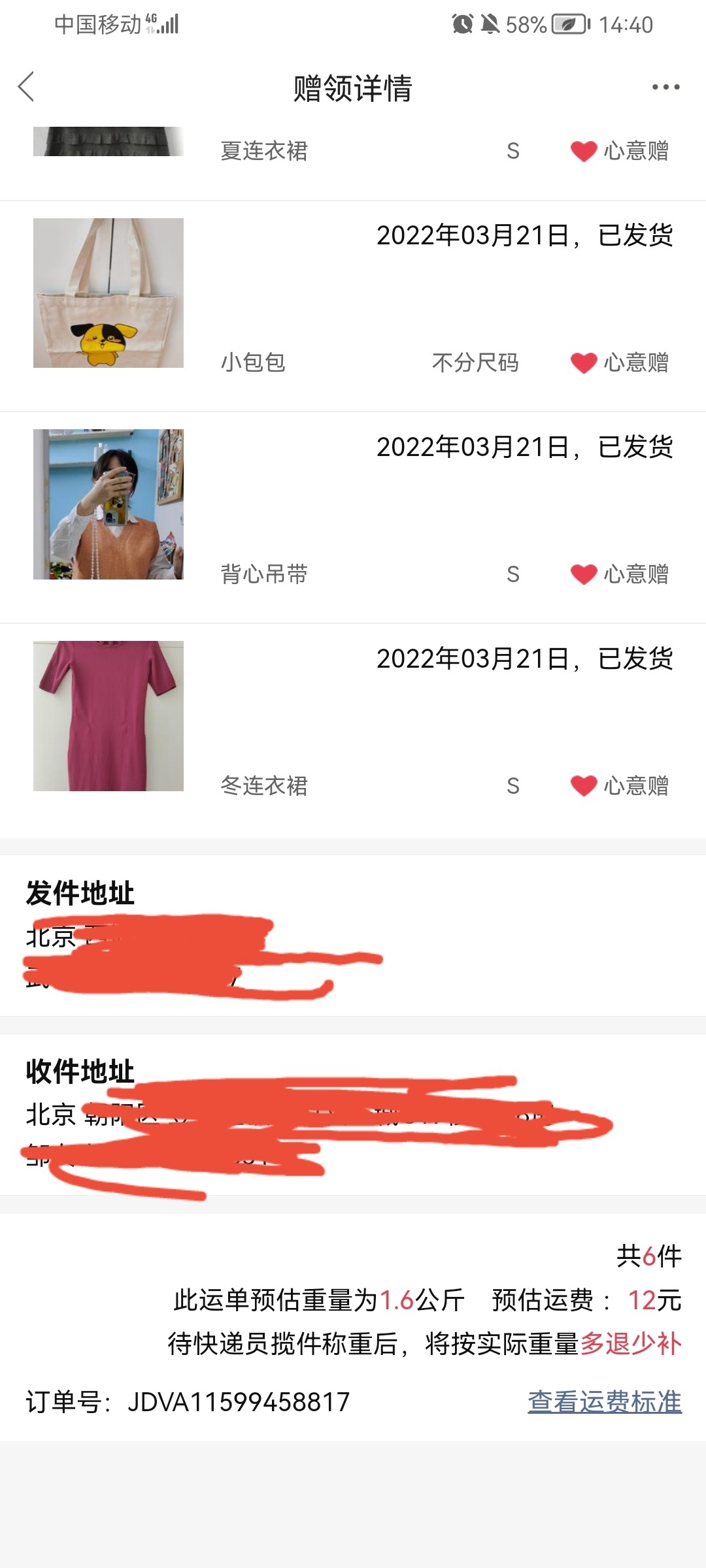Open the 冬连衣裙 pink dress photo
The width and height of the screenshot is (706, 1568).
(x=109, y=716)
